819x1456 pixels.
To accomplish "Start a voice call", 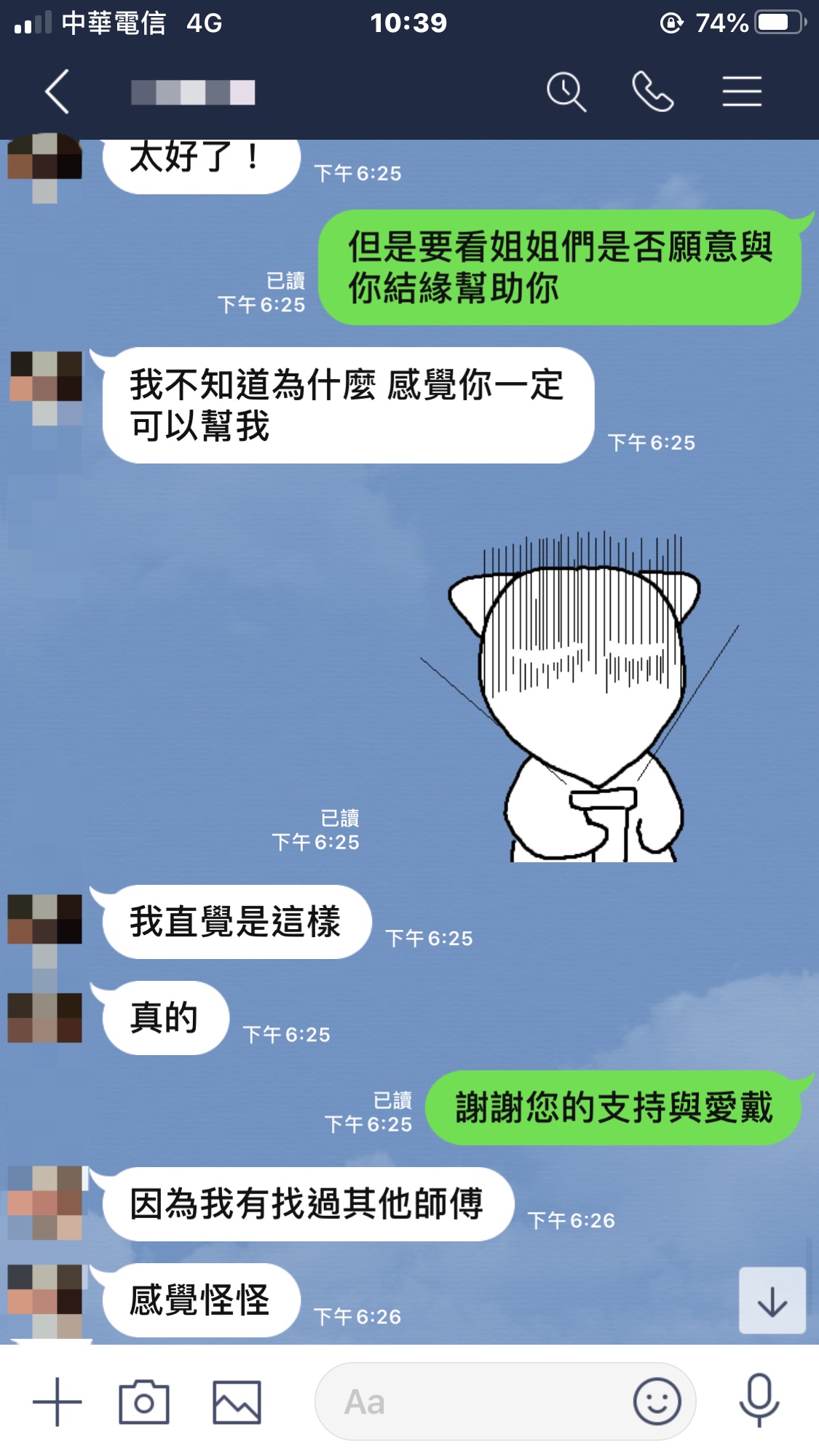I will point(652,92).
